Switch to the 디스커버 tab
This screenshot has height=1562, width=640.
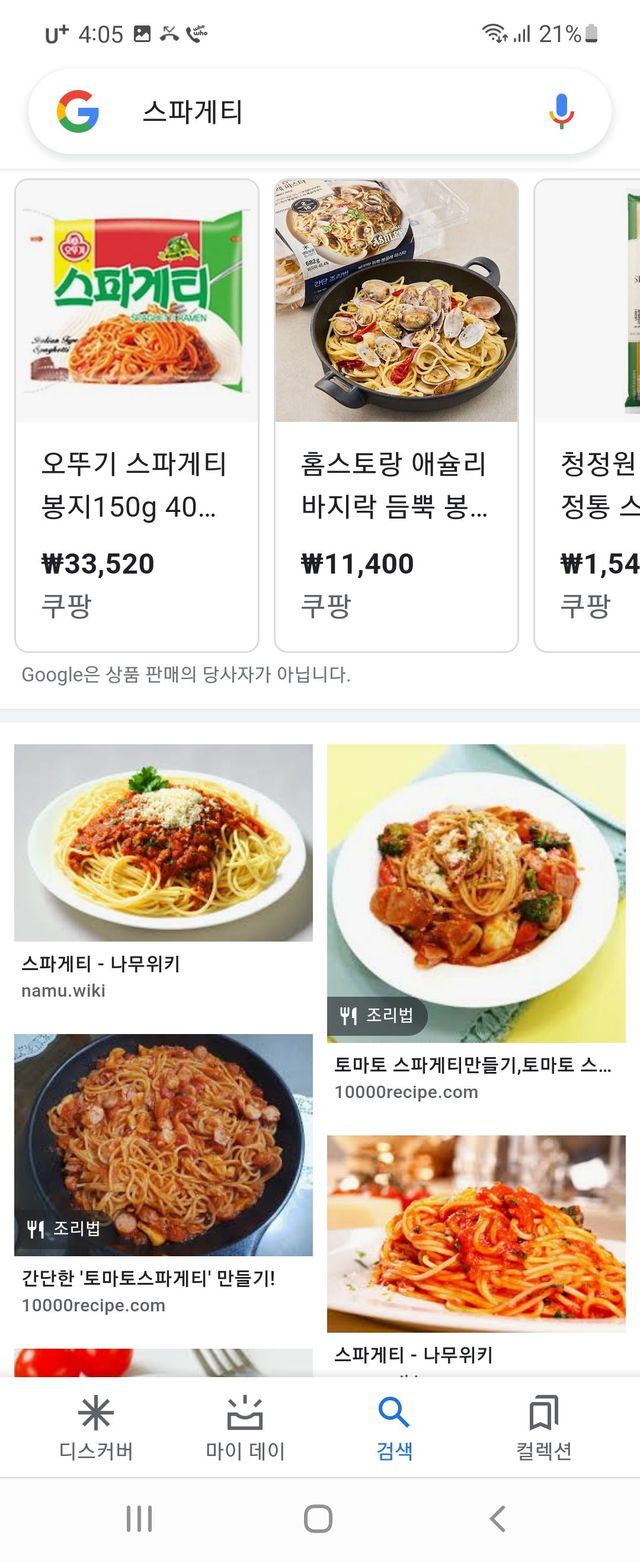click(96, 1428)
